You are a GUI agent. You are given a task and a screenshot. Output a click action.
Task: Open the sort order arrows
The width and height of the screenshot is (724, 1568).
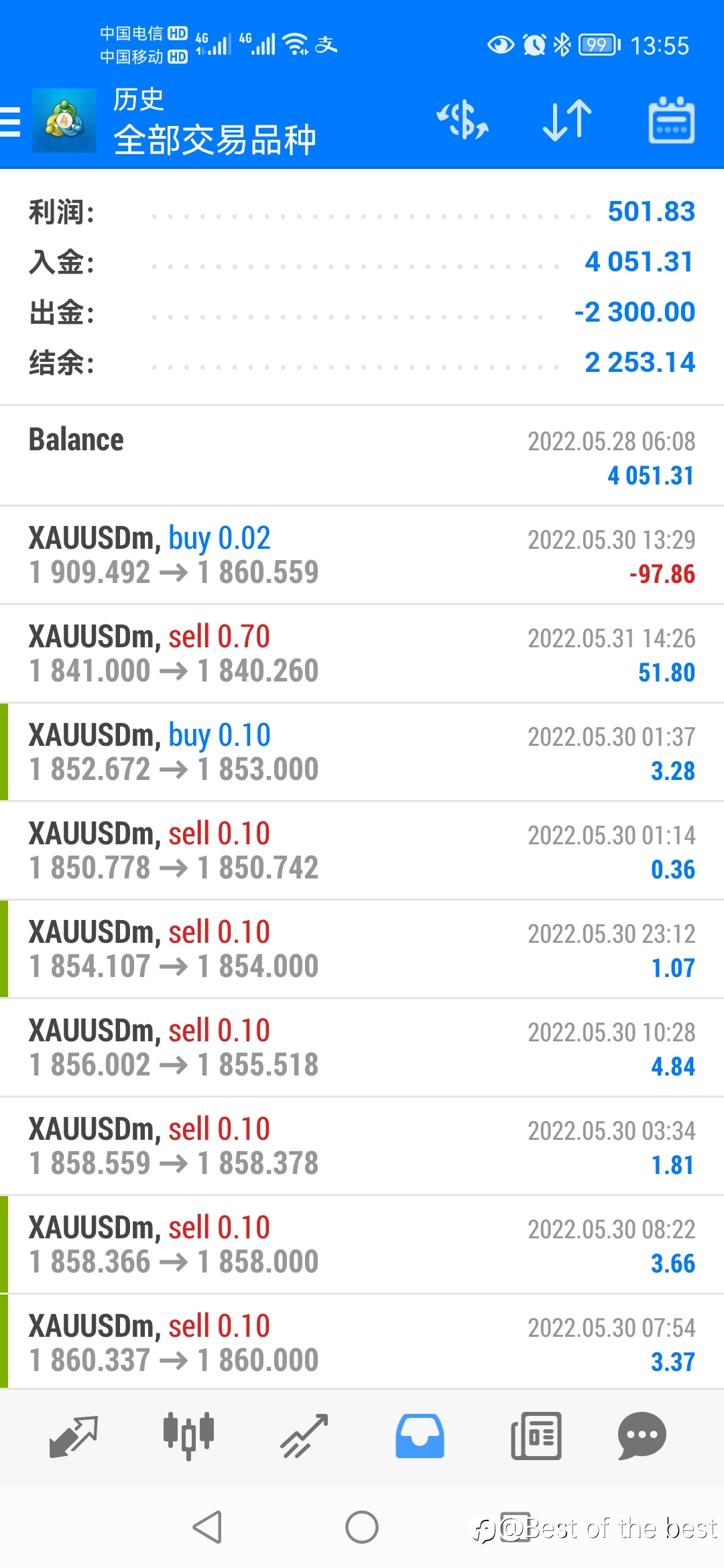click(567, 121)
